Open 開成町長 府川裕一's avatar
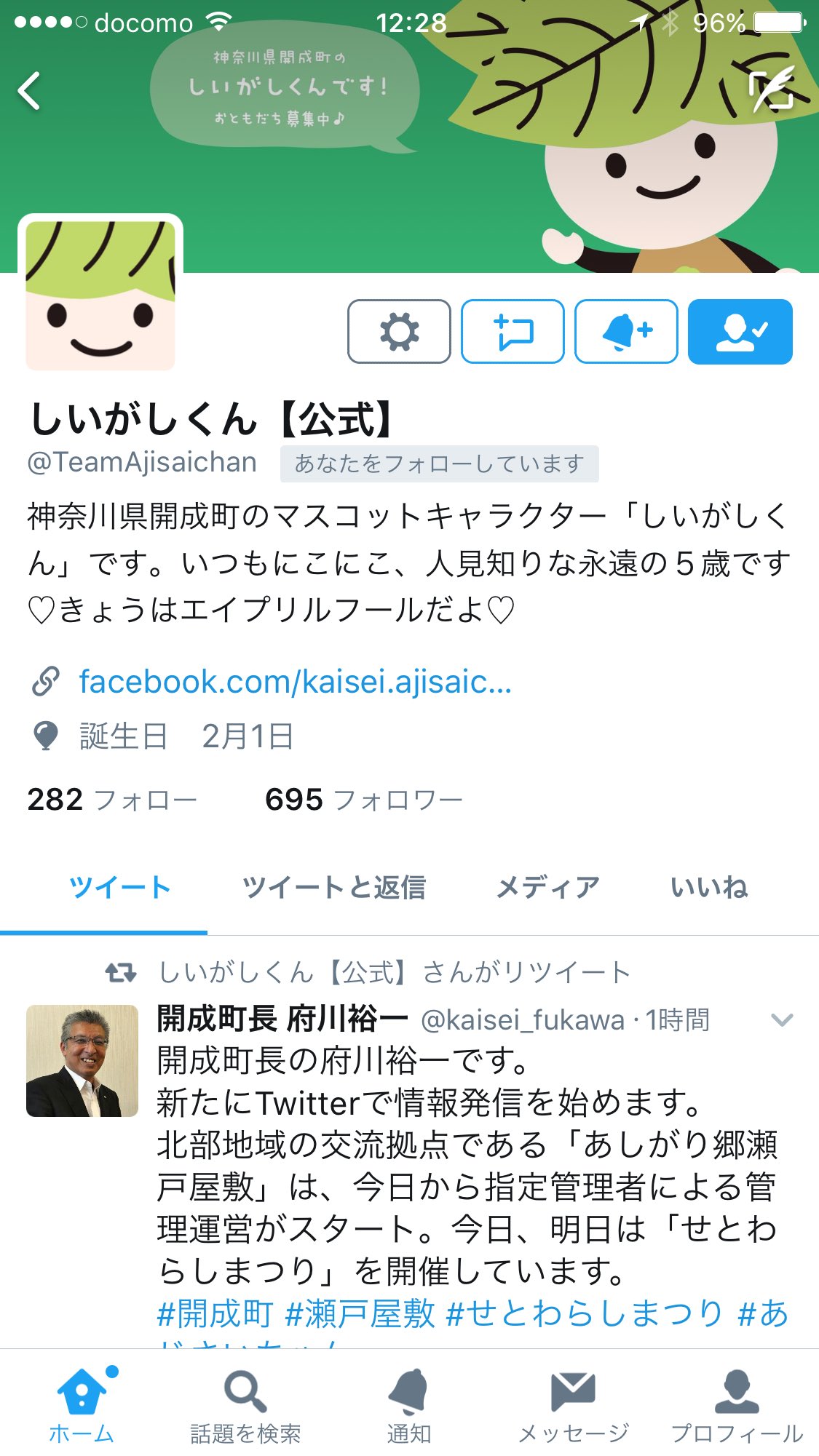The height and width of the screenshot is (1456, 819). coord(82,1061)
